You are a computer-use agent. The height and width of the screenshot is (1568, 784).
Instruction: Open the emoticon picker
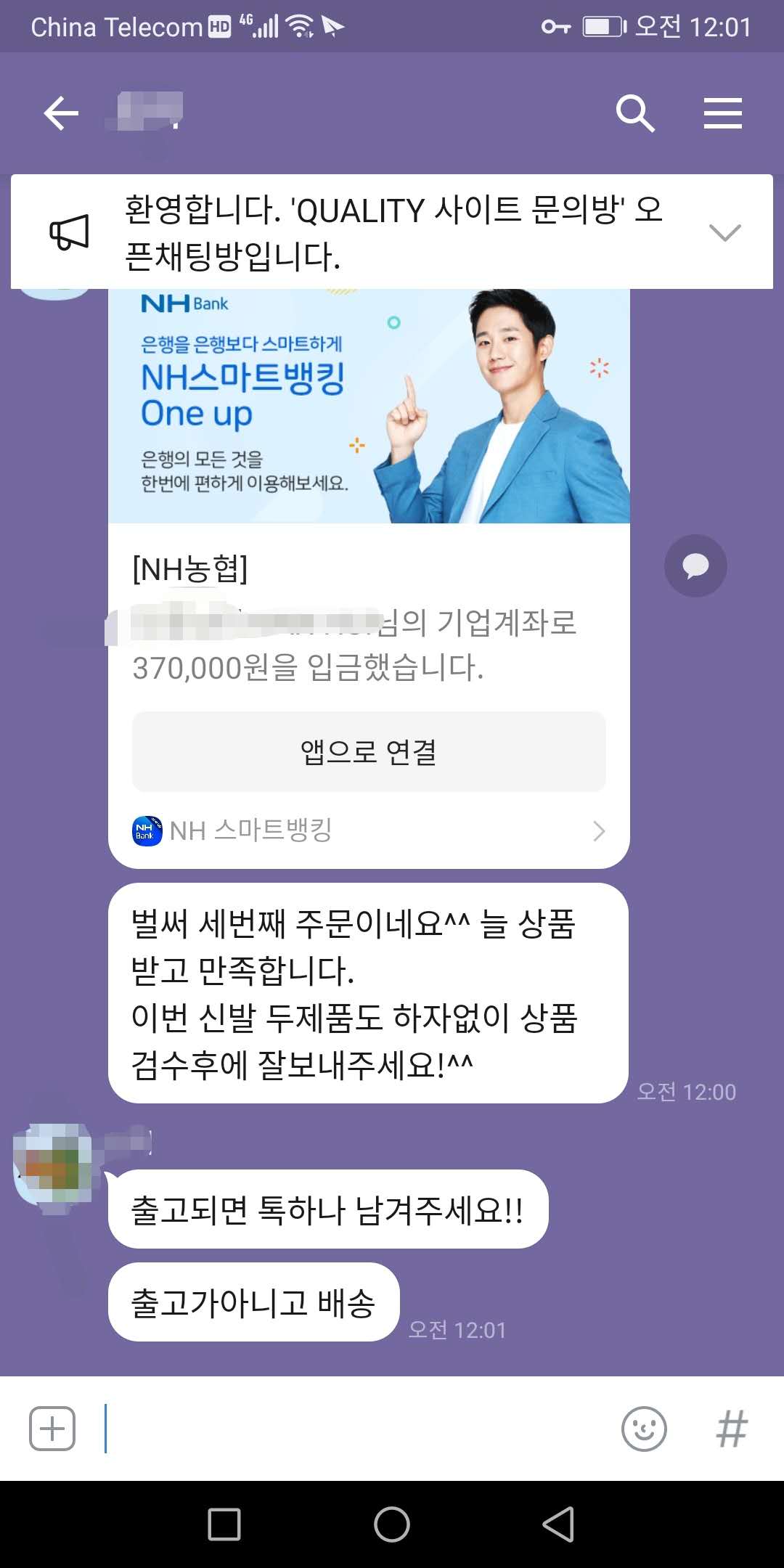644,1429
